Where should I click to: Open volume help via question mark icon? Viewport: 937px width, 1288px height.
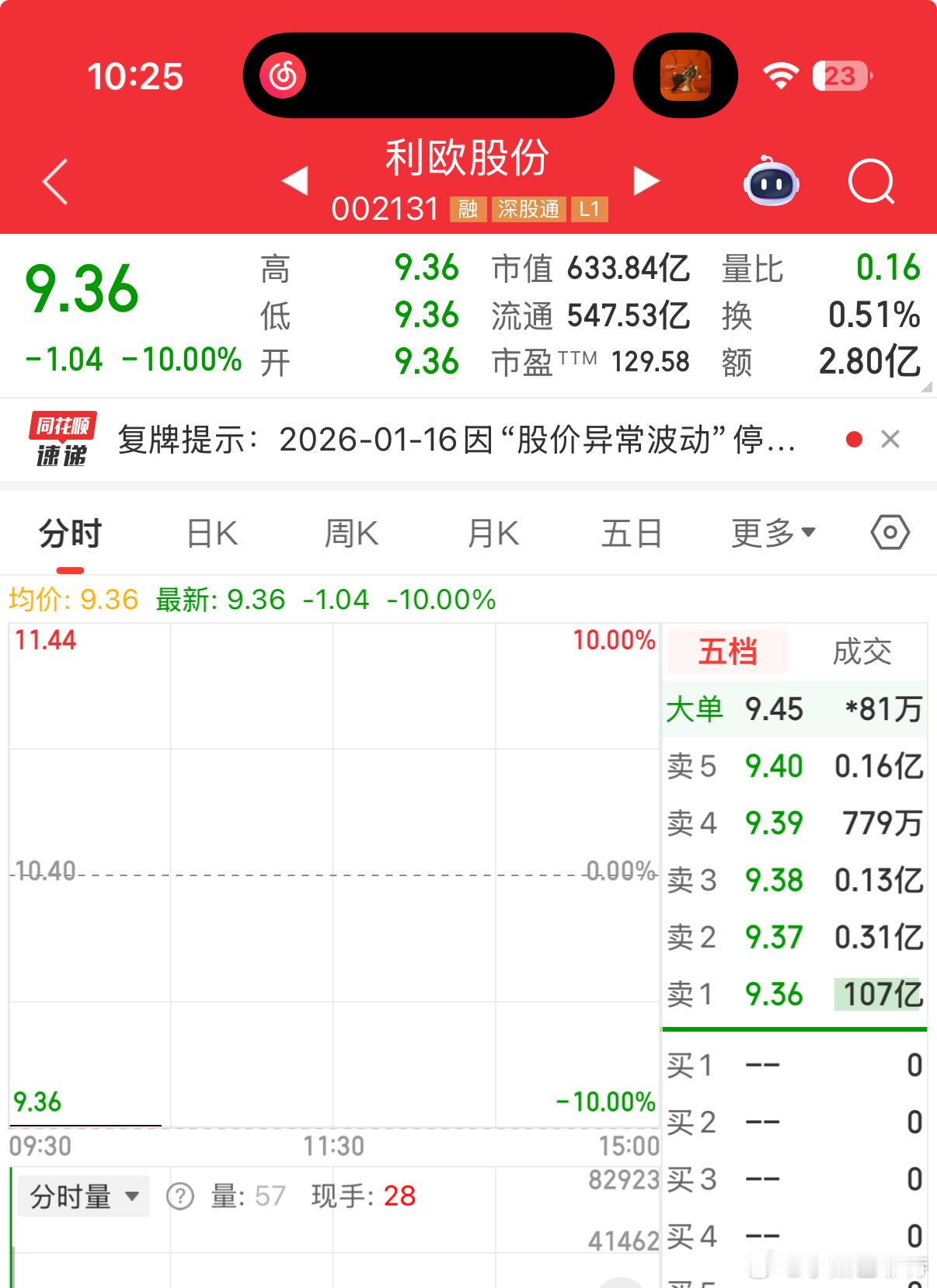(180, 1196)
